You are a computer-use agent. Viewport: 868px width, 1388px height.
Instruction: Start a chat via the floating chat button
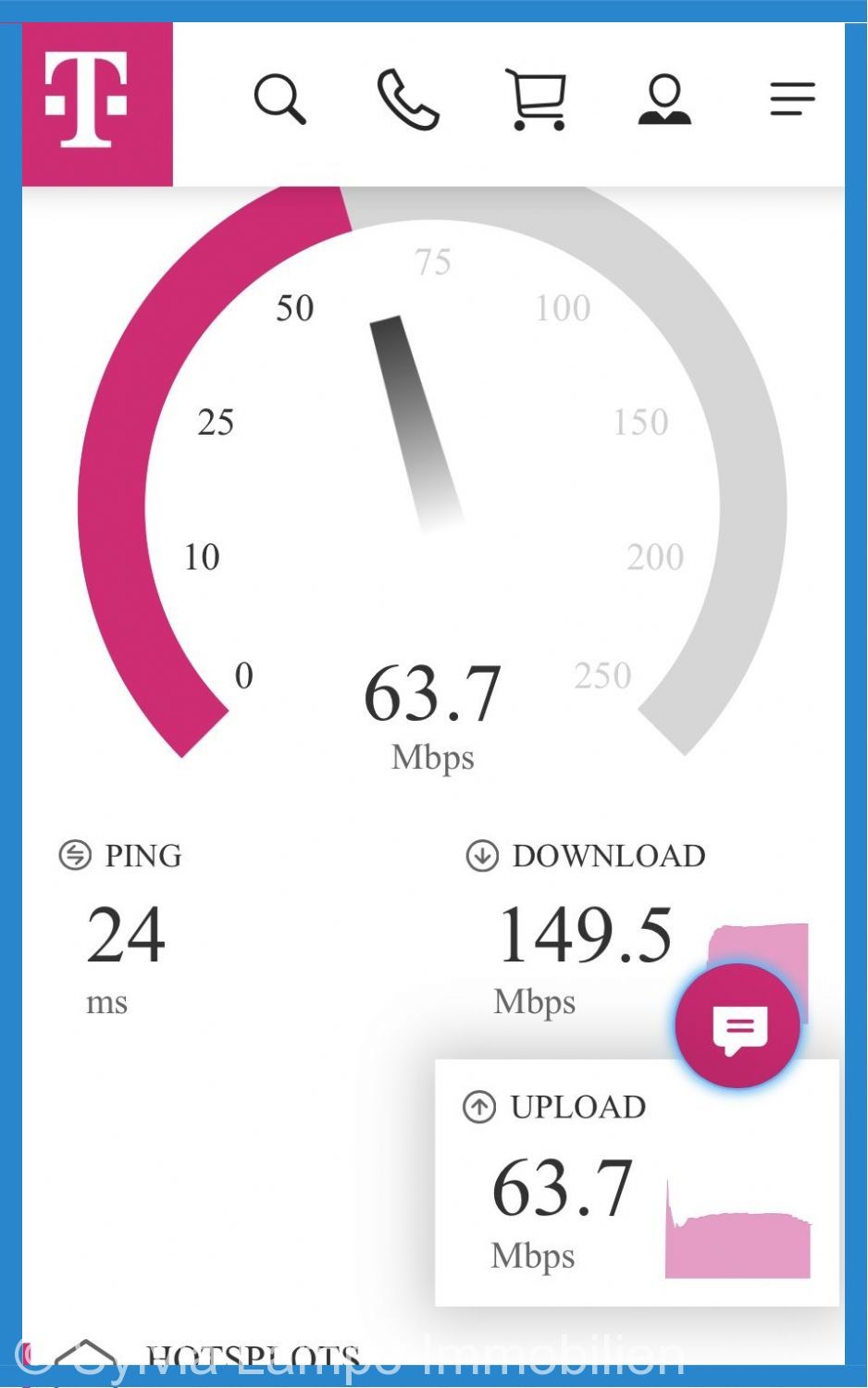(x=738, y=1026)
